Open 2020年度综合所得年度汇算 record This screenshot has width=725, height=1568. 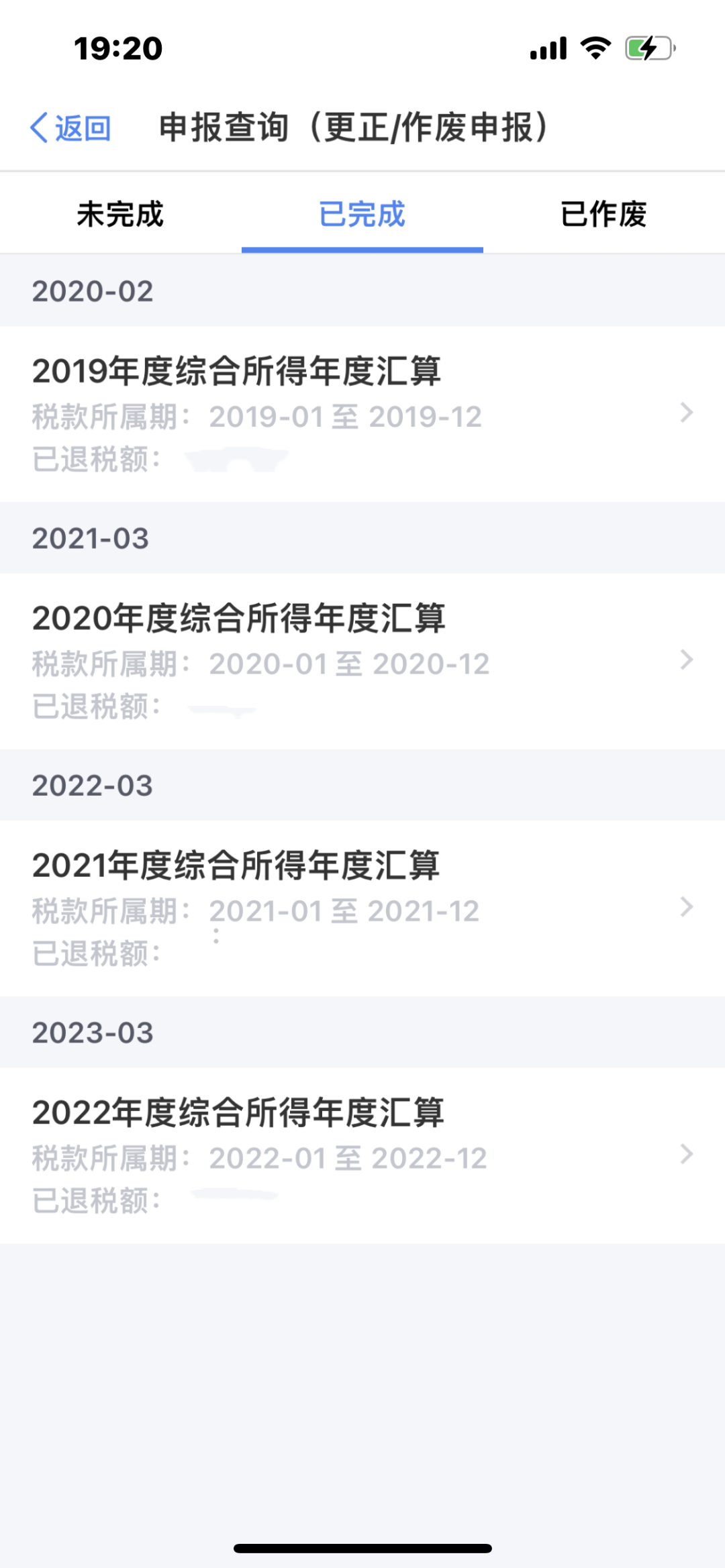click(362, 661)
